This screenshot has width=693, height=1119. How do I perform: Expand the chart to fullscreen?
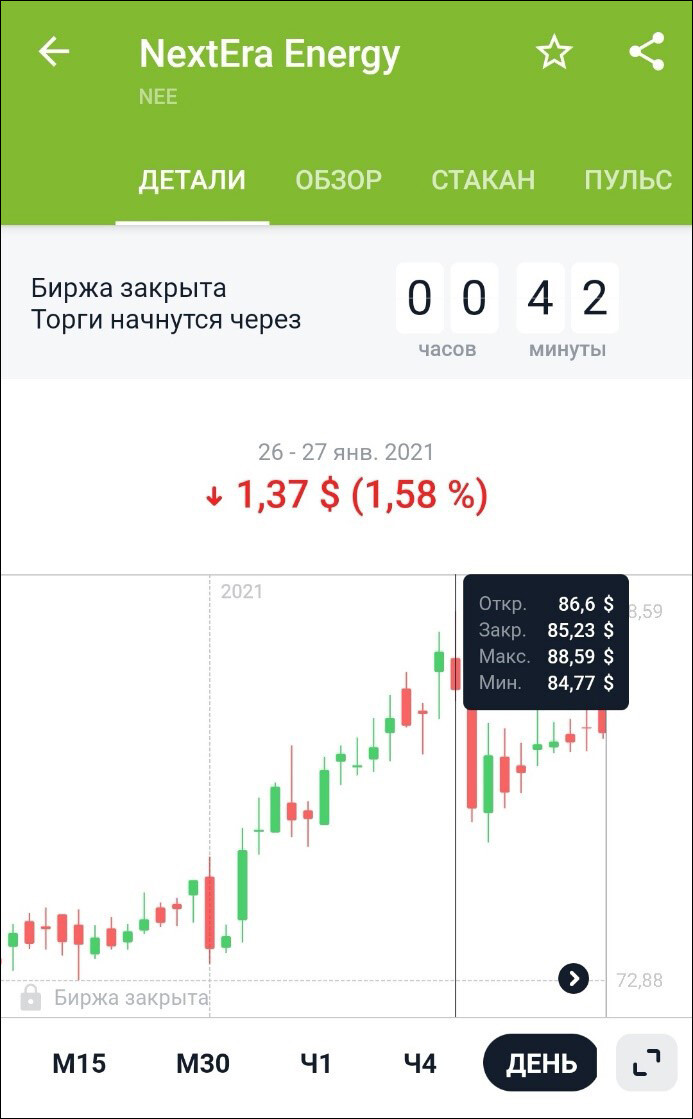647,1062
